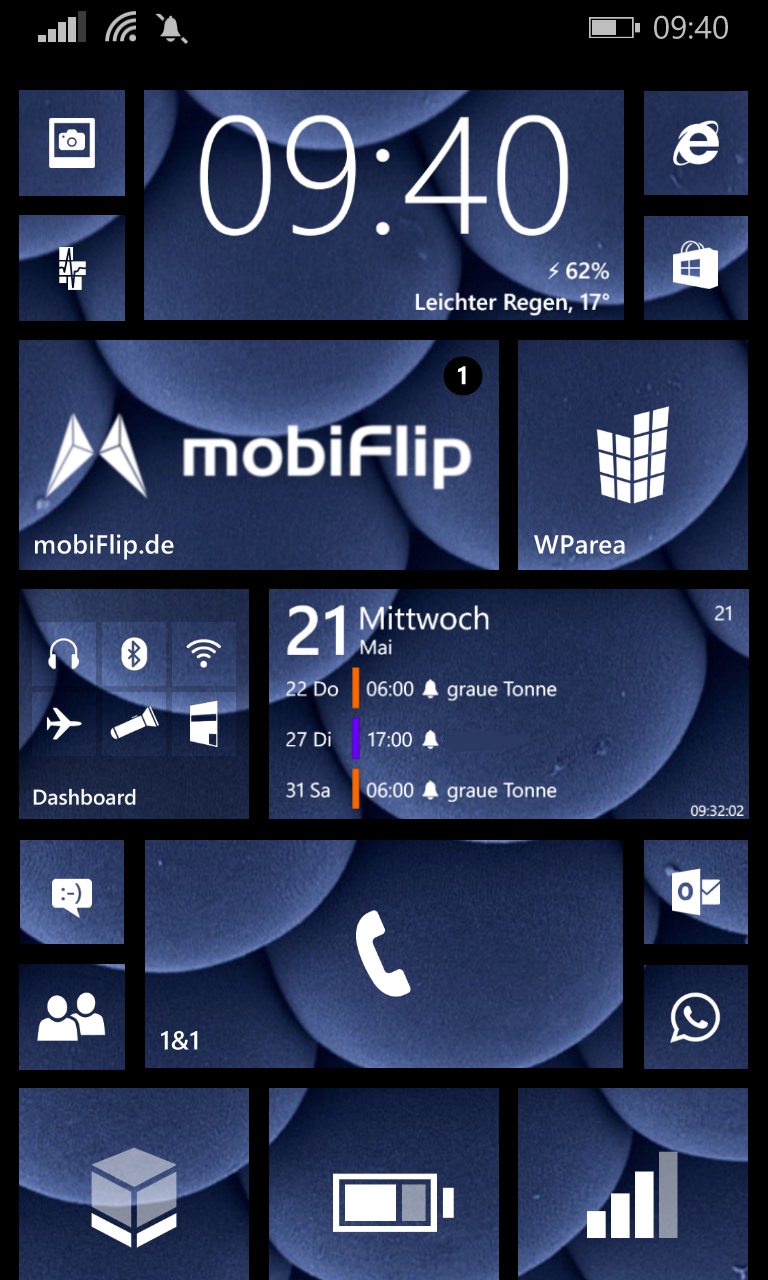Viewport: 768px width, 1280px height.
Task: Open the Dashboard tile
Action: tap(134, 704)
